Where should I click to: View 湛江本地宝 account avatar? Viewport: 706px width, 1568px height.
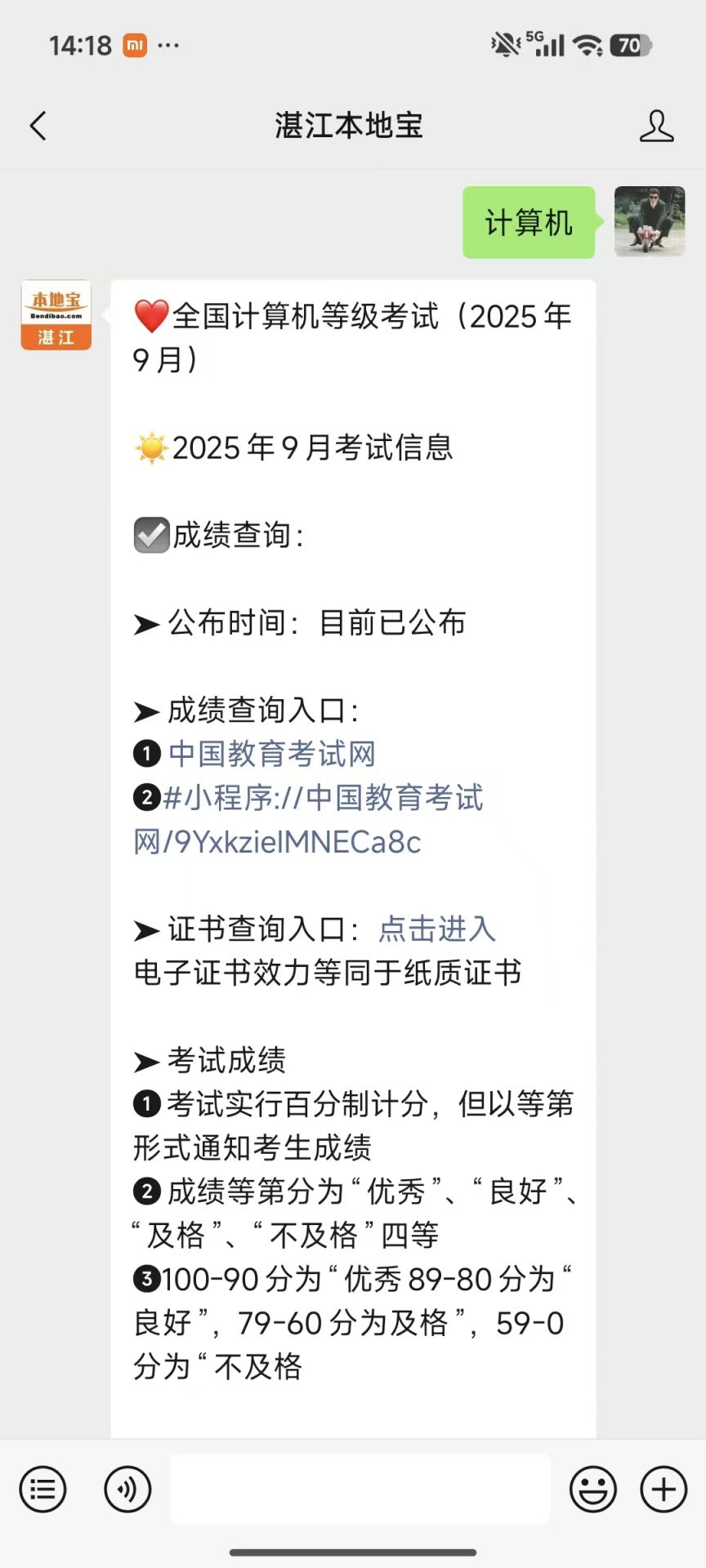pos(56,315)
